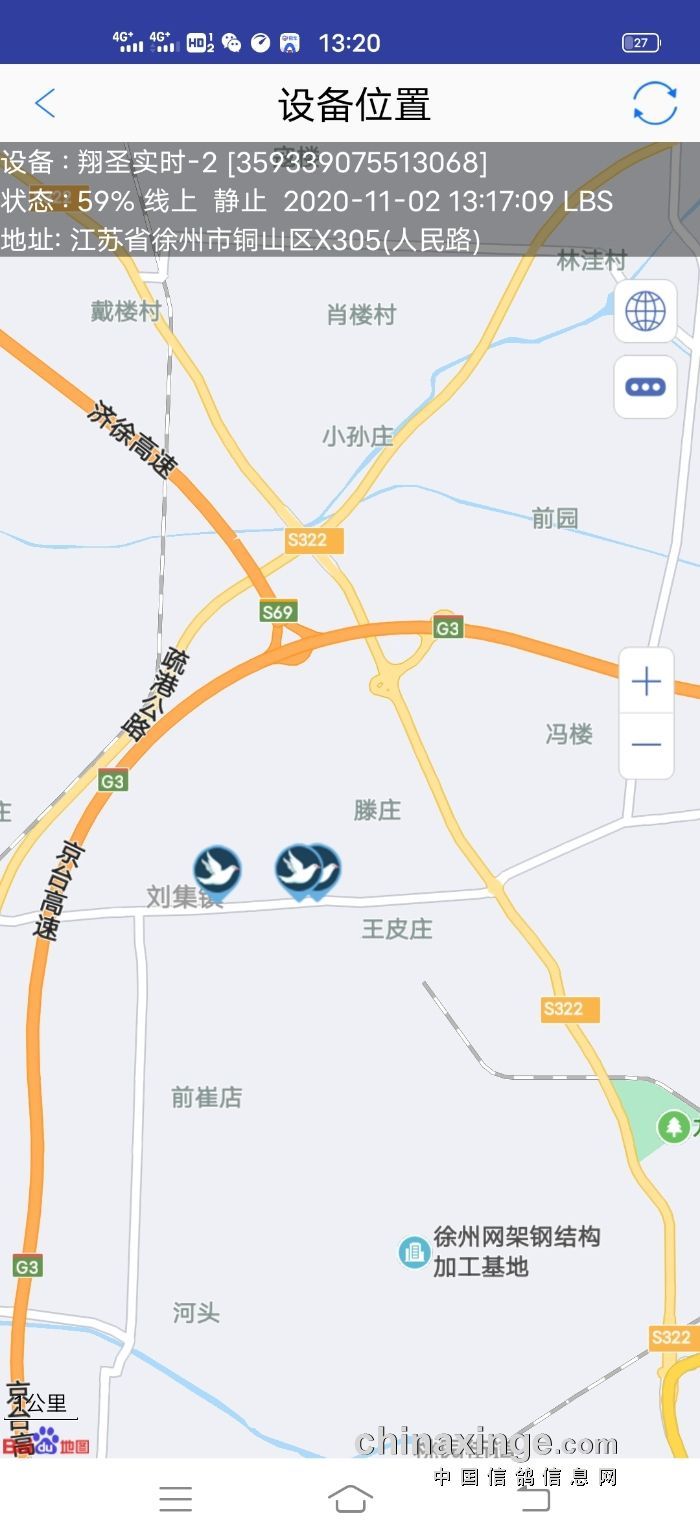Screen dimensions: 700x1540
Task: Select the pigeon marker near 刘集镇
Action: pos(217,870)
